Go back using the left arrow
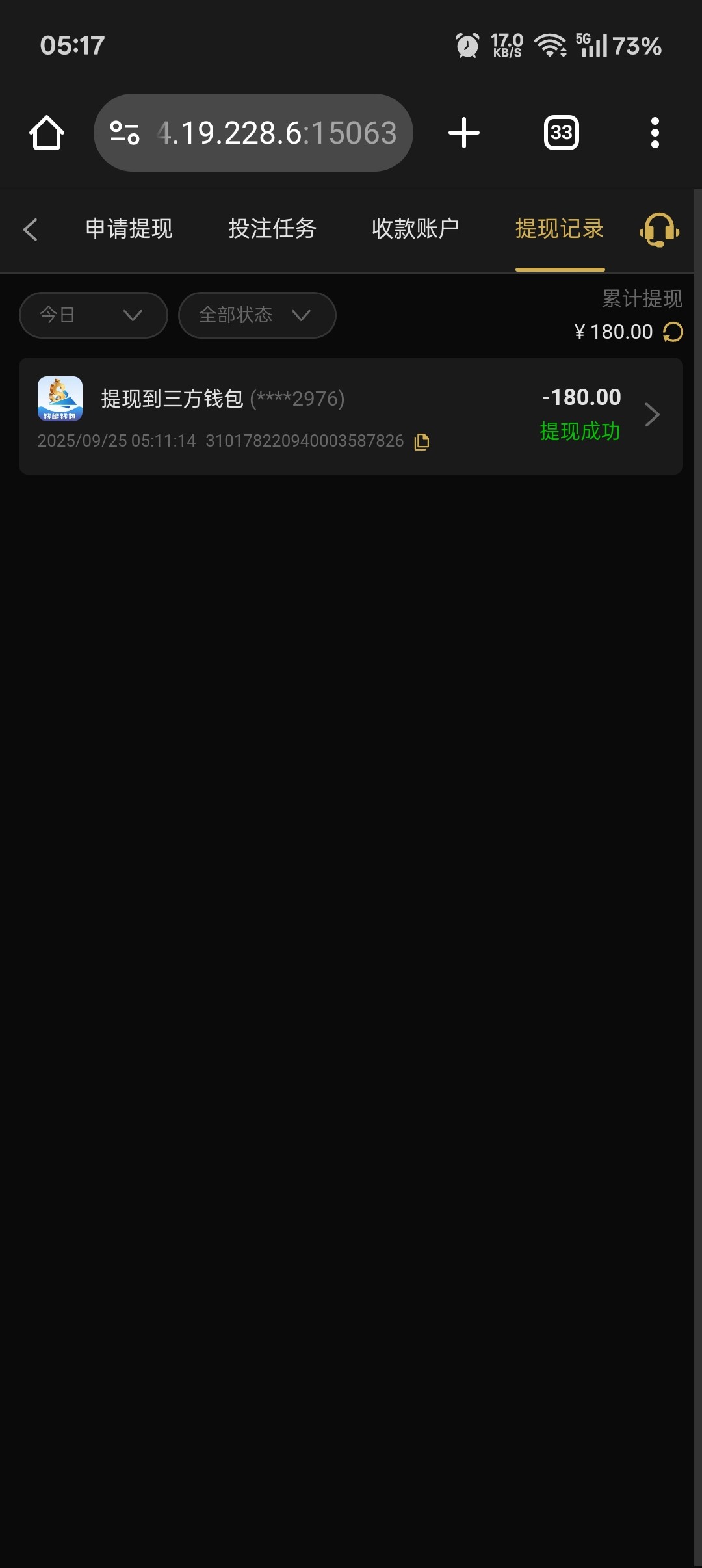The height and width of the screenshot is (1568, 702). point(30,229)
